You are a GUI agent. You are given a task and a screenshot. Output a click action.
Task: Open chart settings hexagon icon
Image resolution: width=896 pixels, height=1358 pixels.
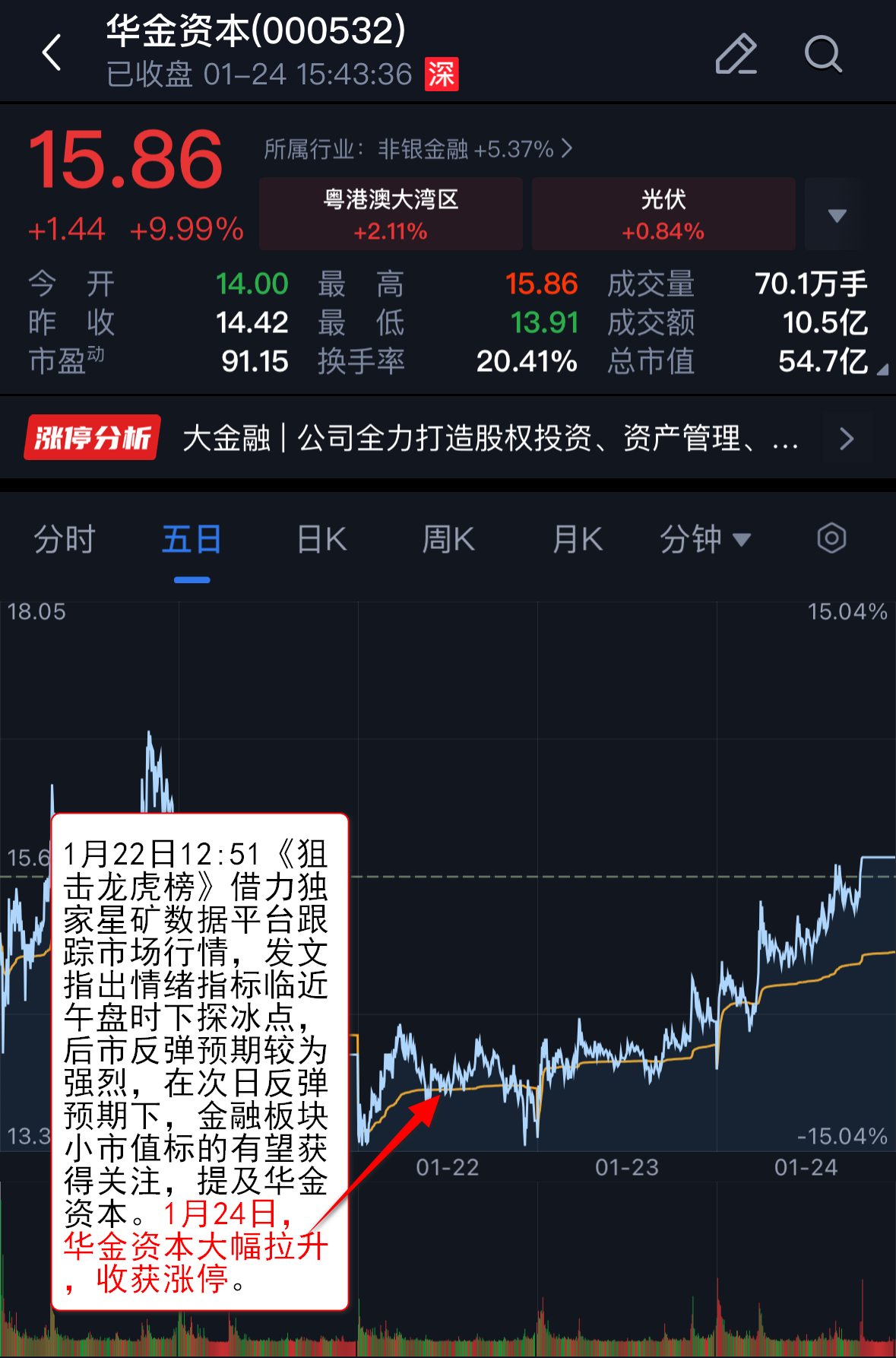coord(831,538)
